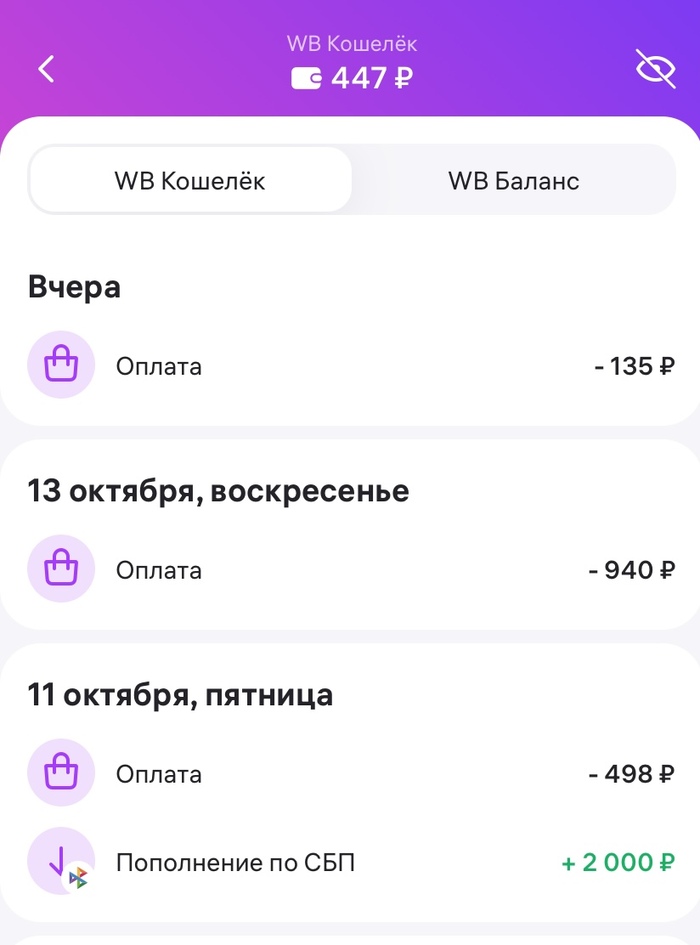Hide the wallet balance with eye icon
700x945 pixels.
point(655,69)
